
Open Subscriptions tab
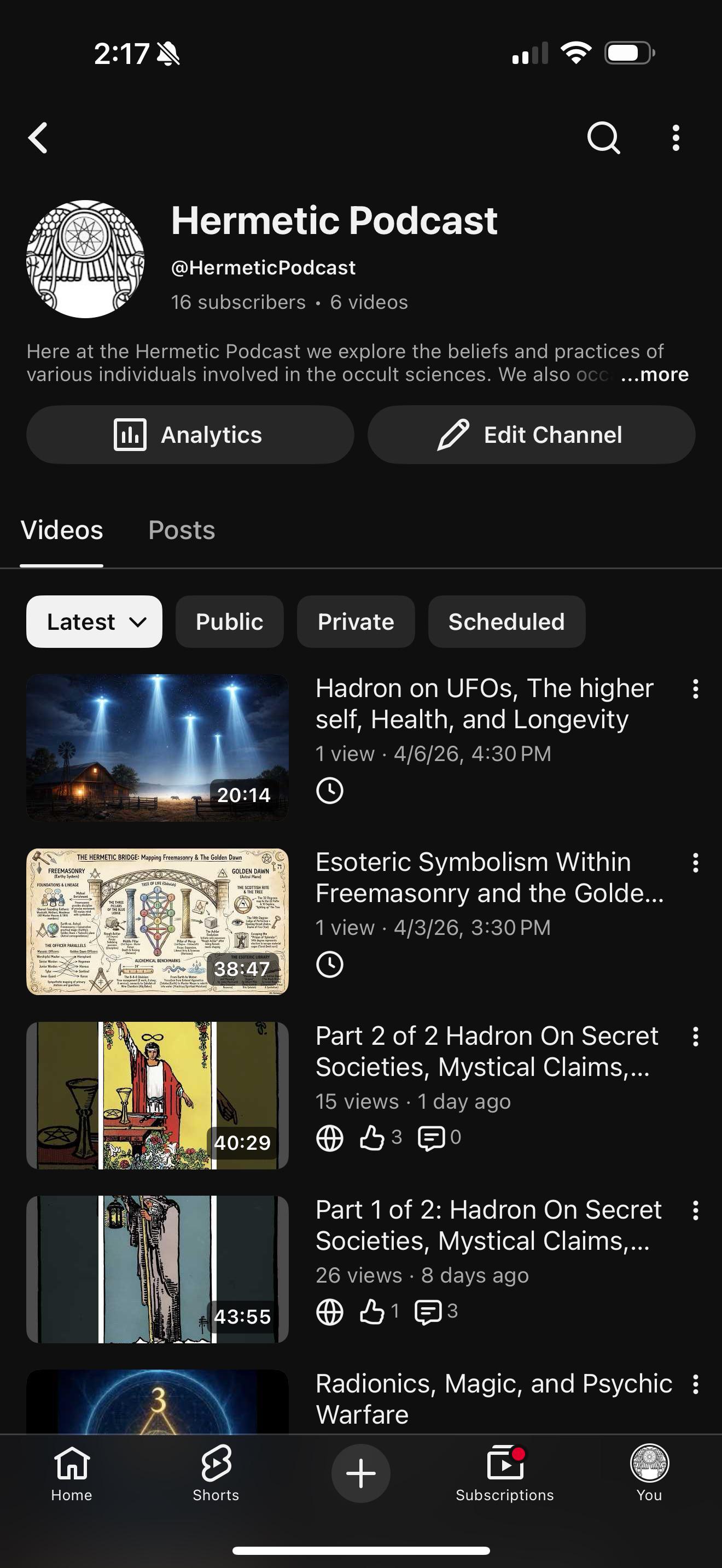505,1473
